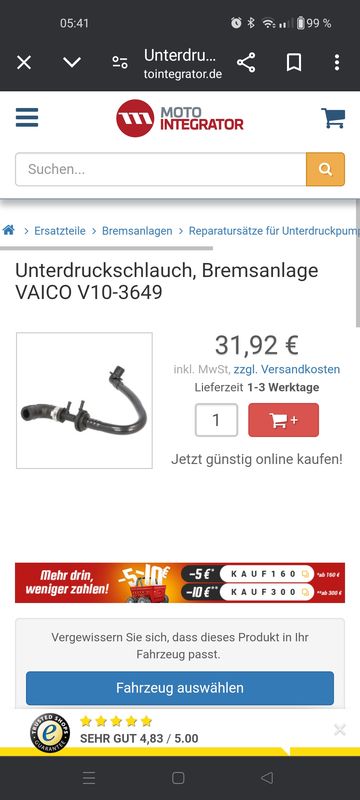Tap the quantity field showing 1
The image size is (360, 800).
(216, 420)
